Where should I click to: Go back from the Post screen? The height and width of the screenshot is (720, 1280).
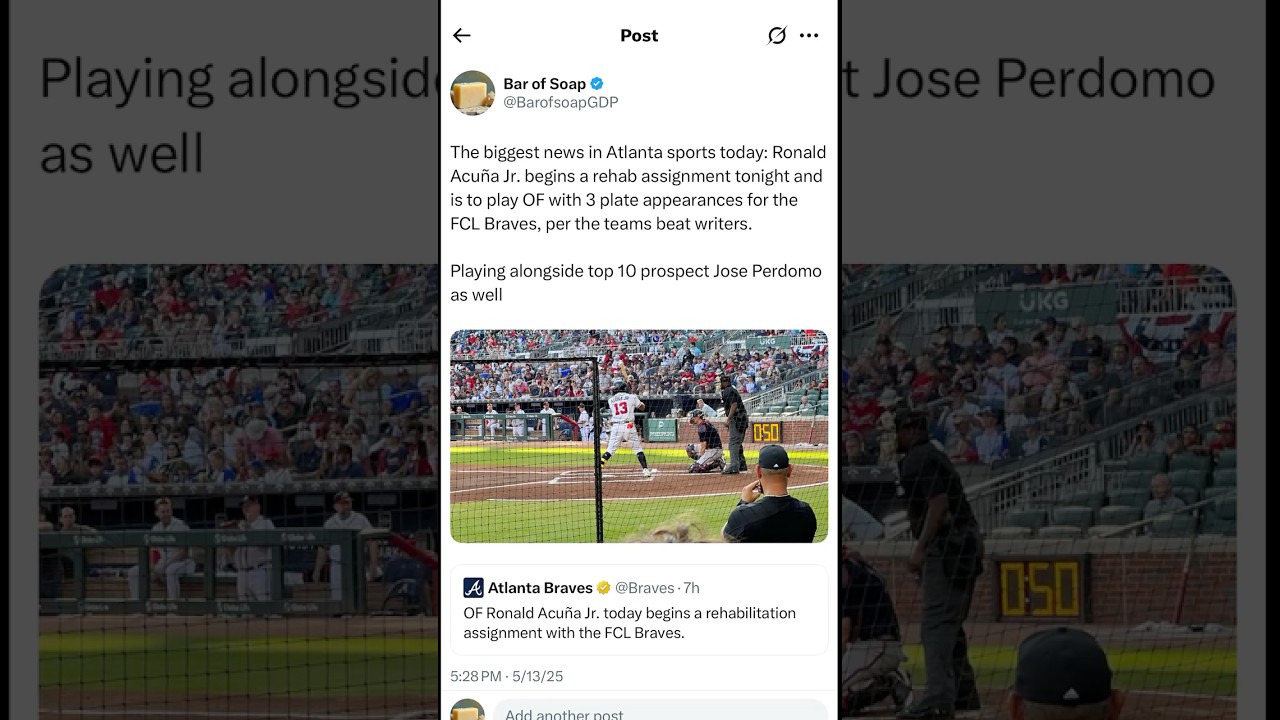461,36
